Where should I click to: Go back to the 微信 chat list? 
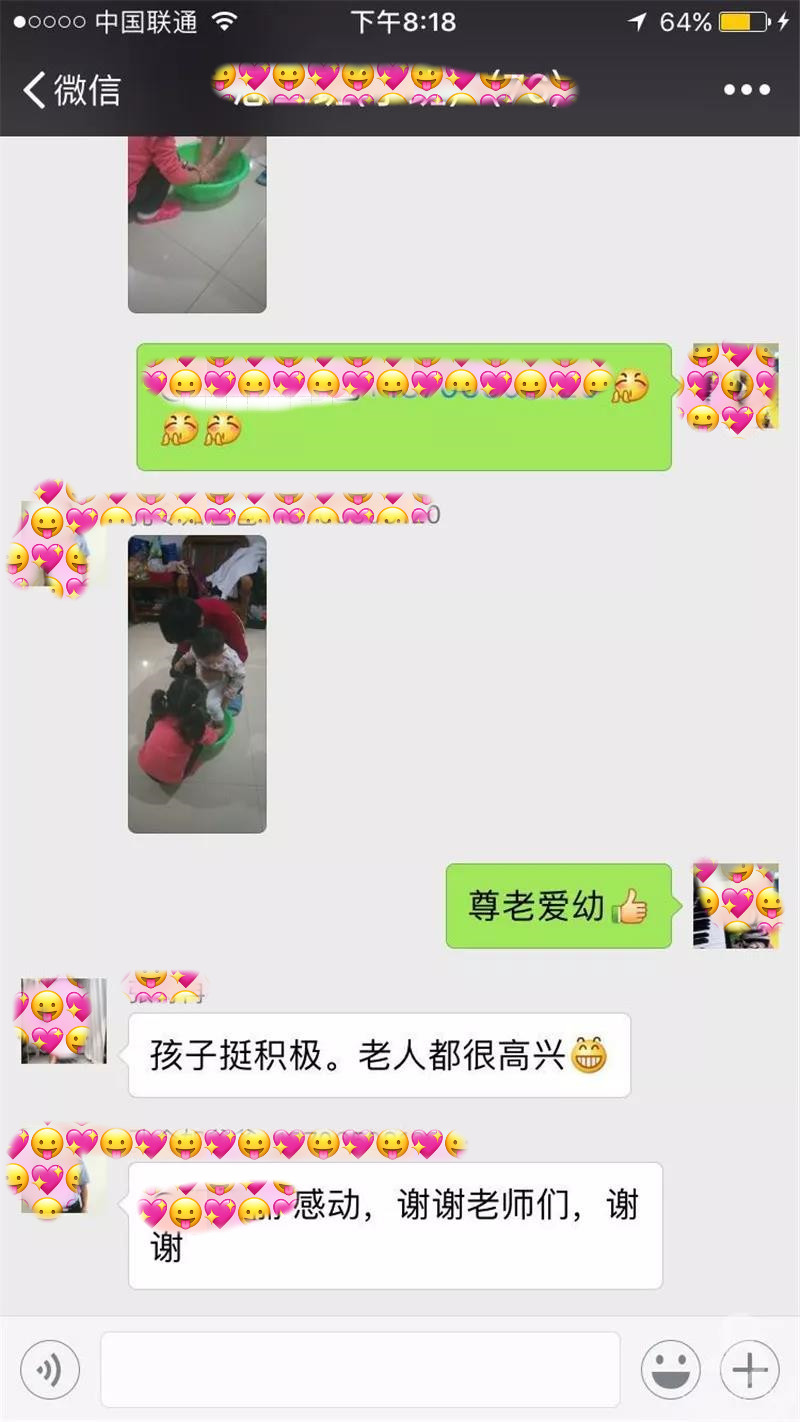(x=70, y=90)
